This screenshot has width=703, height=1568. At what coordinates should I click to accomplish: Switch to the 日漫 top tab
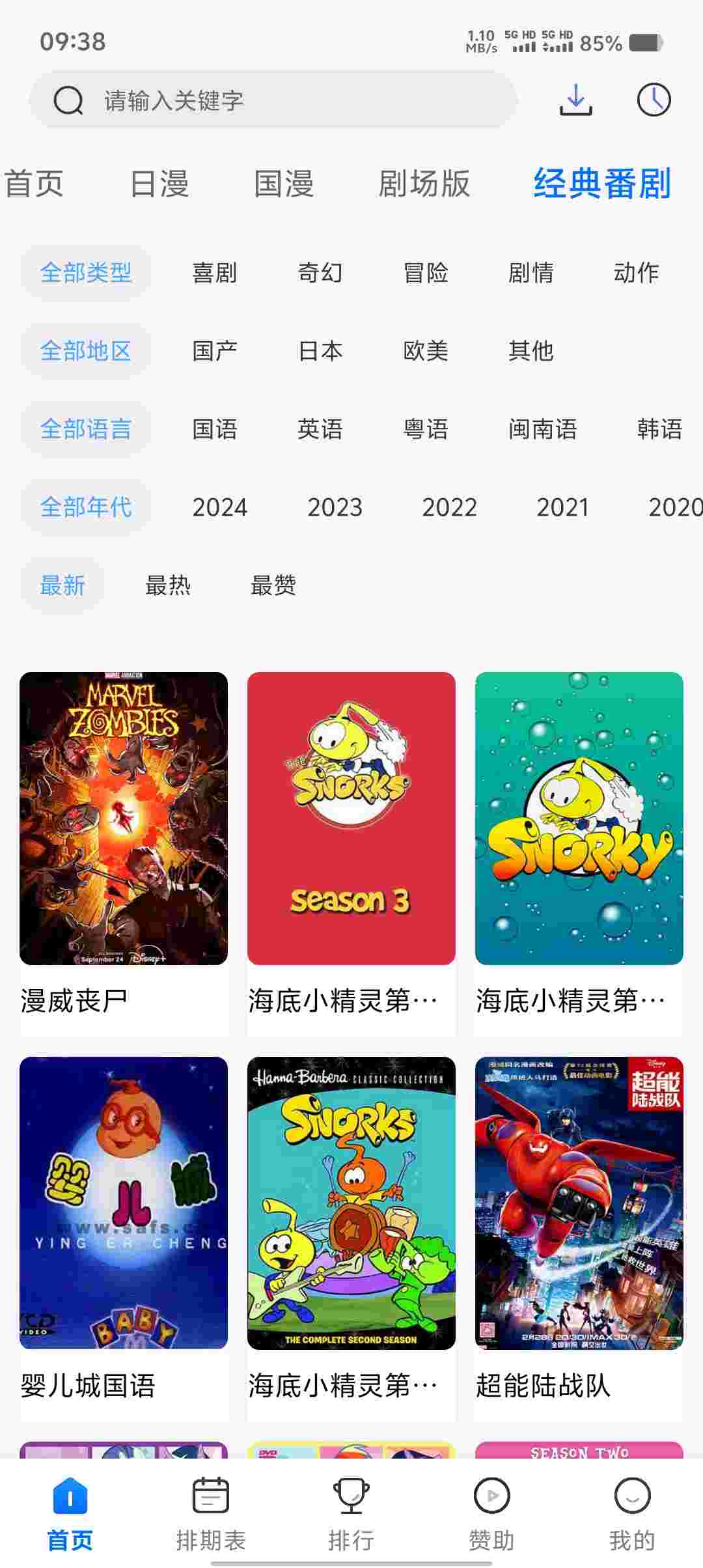click(x=159, y=183)
